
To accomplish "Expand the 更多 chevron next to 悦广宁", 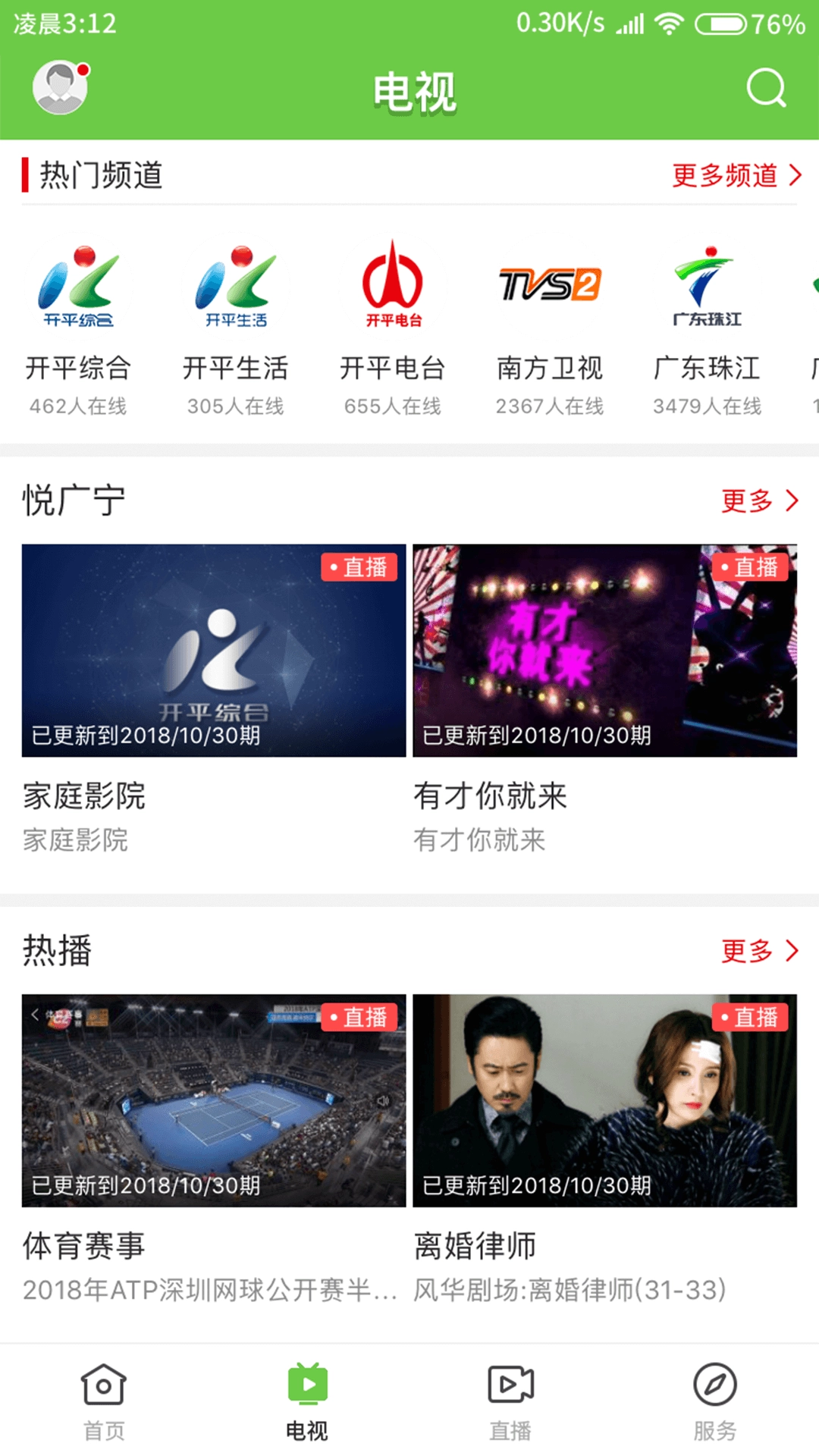I will [x=758, y=499].
